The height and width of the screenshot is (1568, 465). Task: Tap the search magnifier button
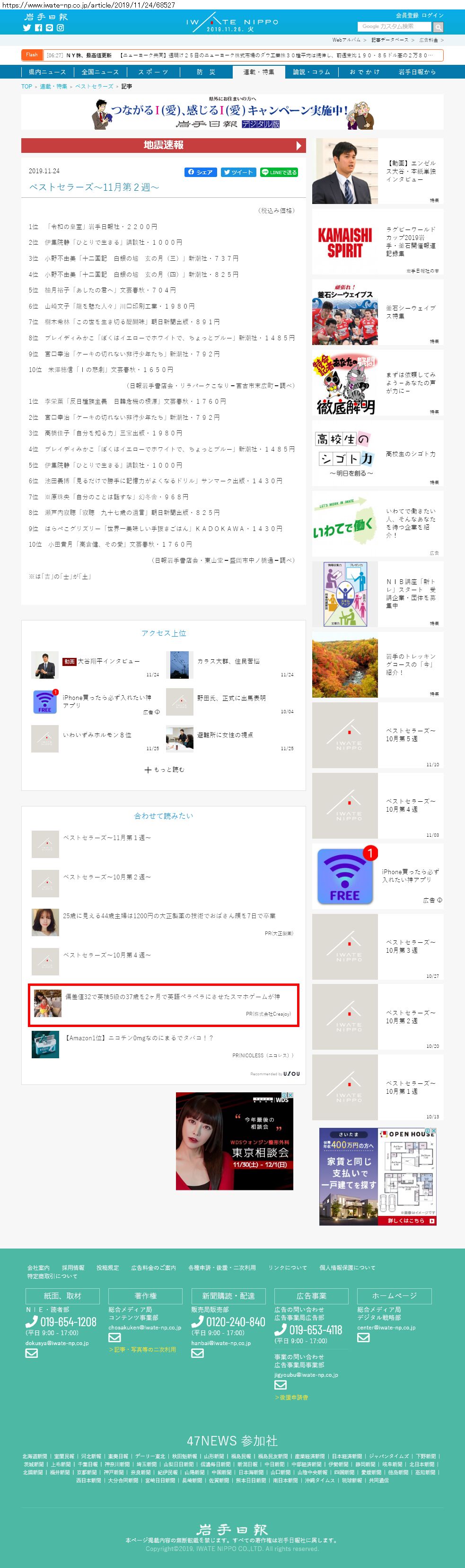438,27
